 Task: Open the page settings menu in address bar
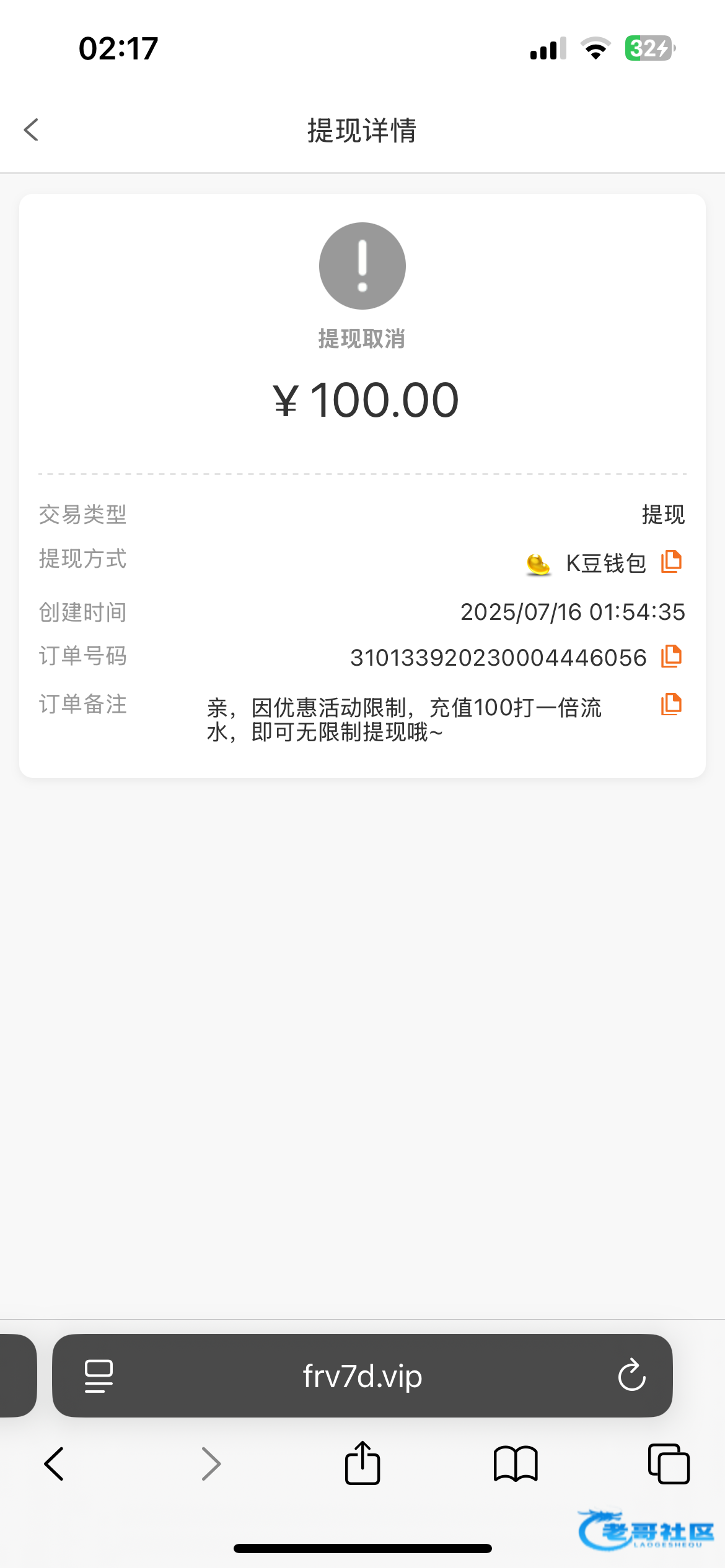coord(99,1376)
